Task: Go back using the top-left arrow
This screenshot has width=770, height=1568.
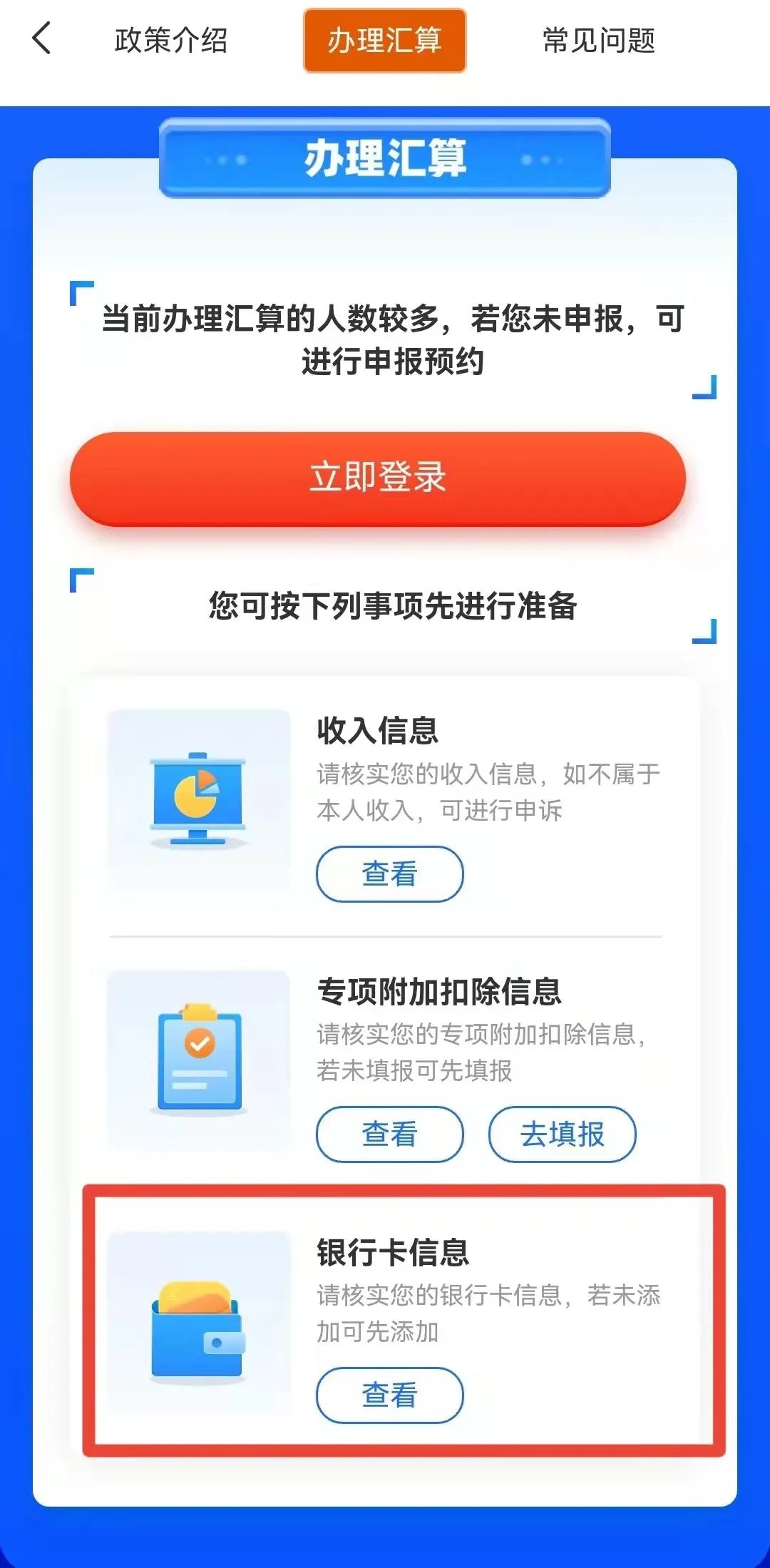Action: tap(42, 39)
